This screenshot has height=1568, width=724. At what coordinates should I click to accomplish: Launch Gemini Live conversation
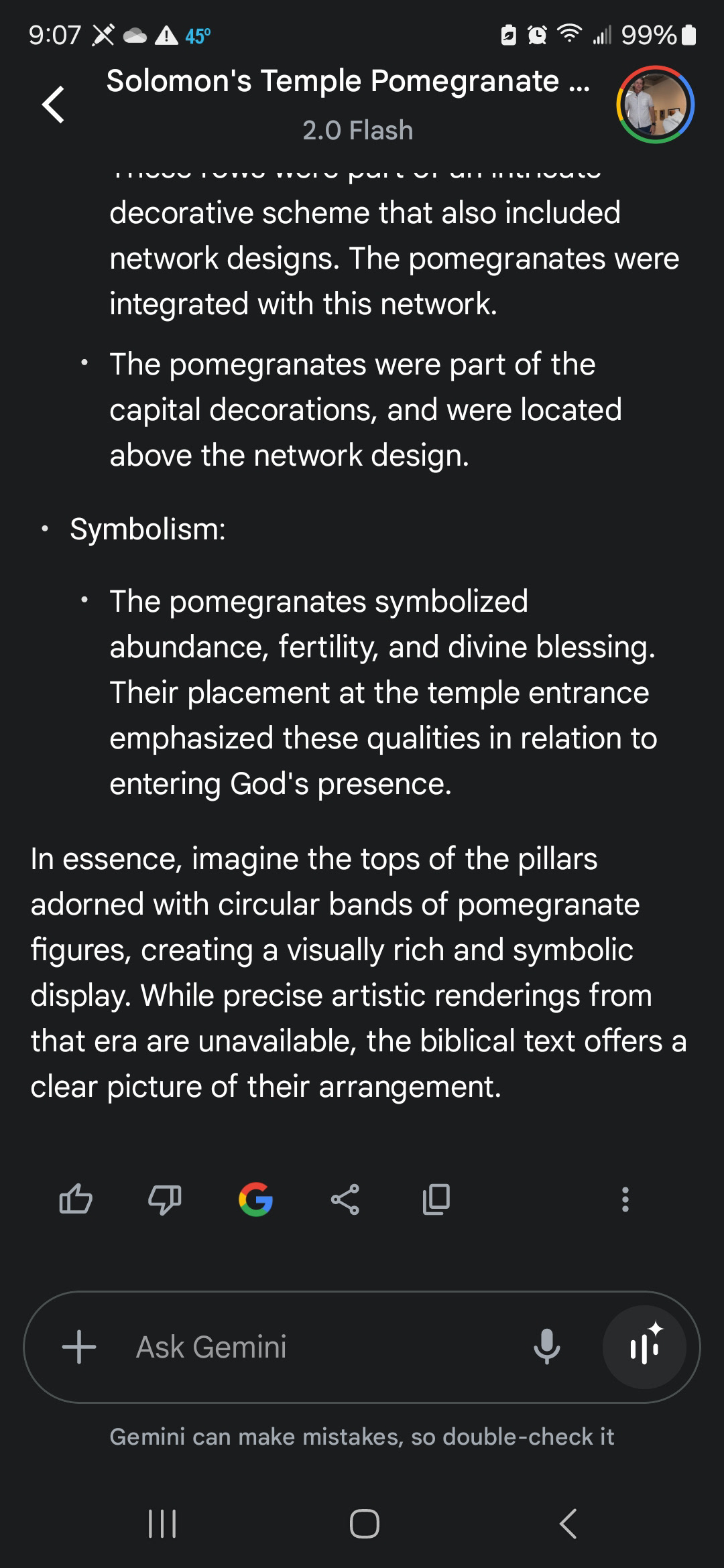pyautogui.click(x=644, y=1347)
